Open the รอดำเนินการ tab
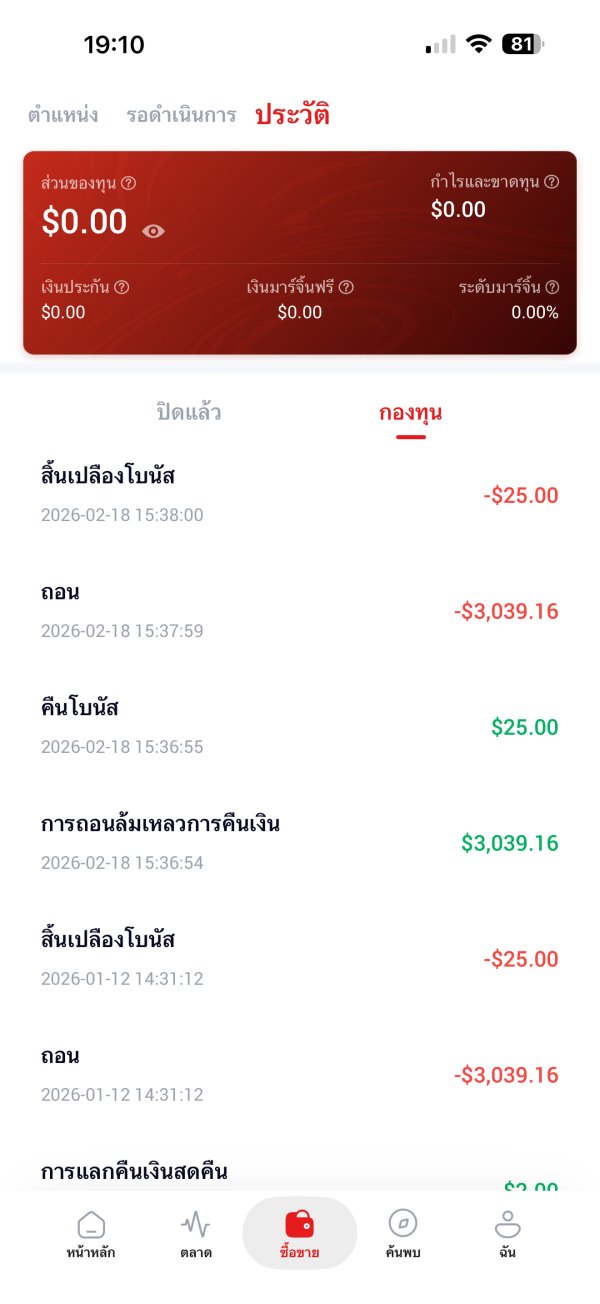The image size is (600, 1304). (181, 115)
